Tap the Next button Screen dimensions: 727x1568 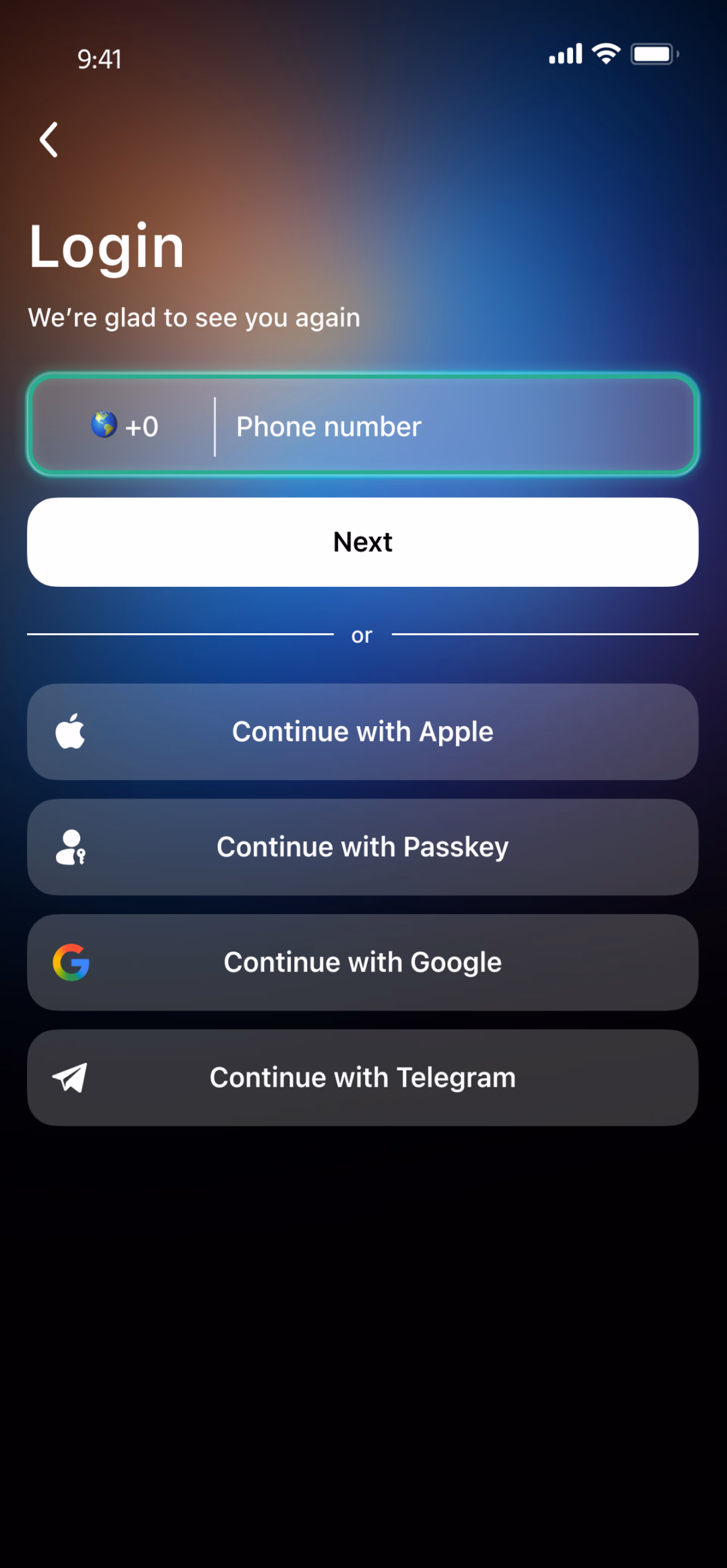[363, 542]
